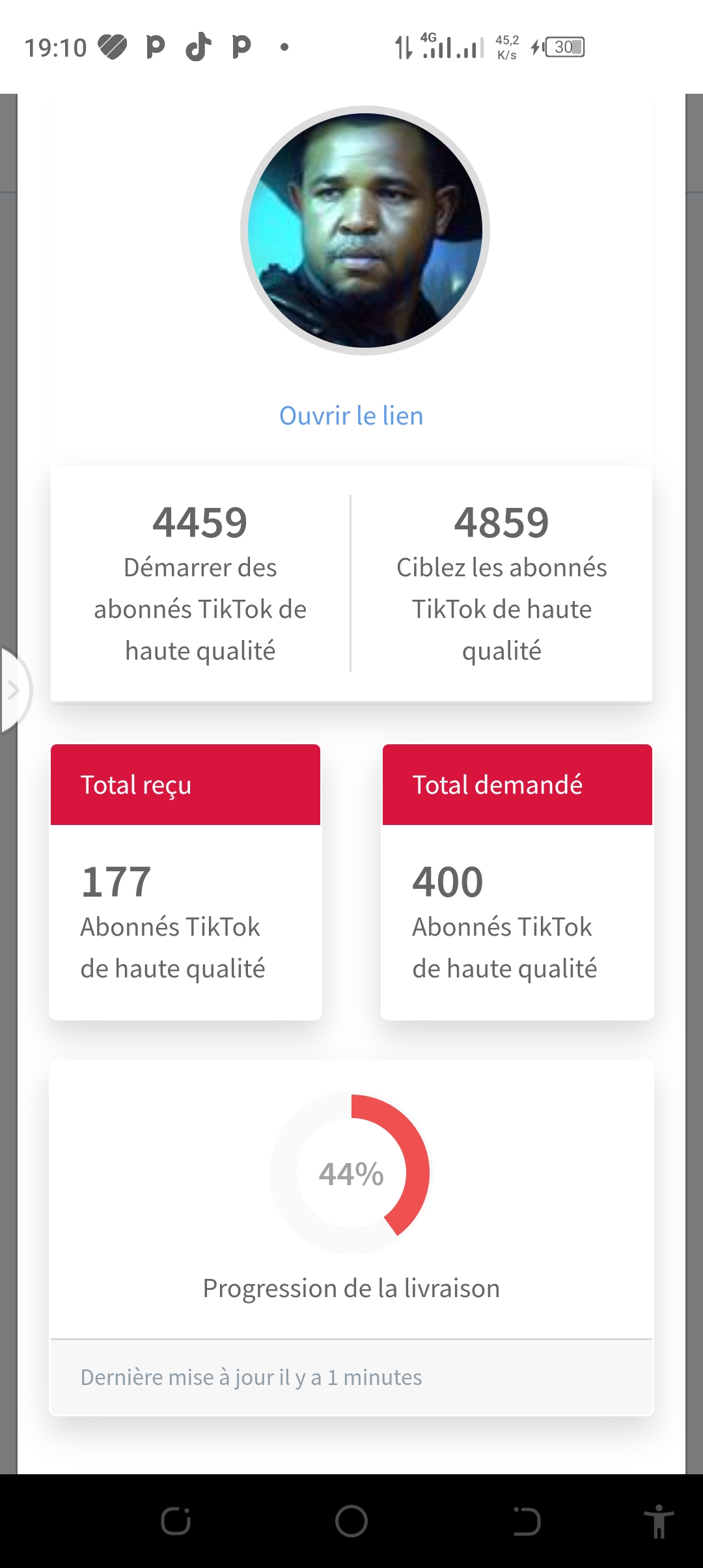Open the accessibility shortcut icon
Viewport: 703px width, 1568px height.
click(x=658, y=1521)
